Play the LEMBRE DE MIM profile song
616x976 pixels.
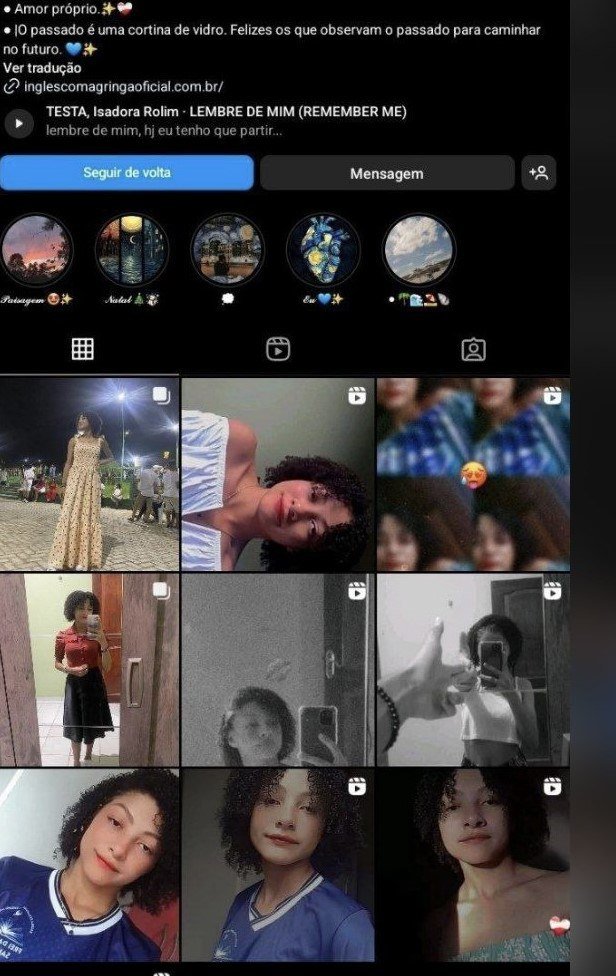click(x=18, y=123)
